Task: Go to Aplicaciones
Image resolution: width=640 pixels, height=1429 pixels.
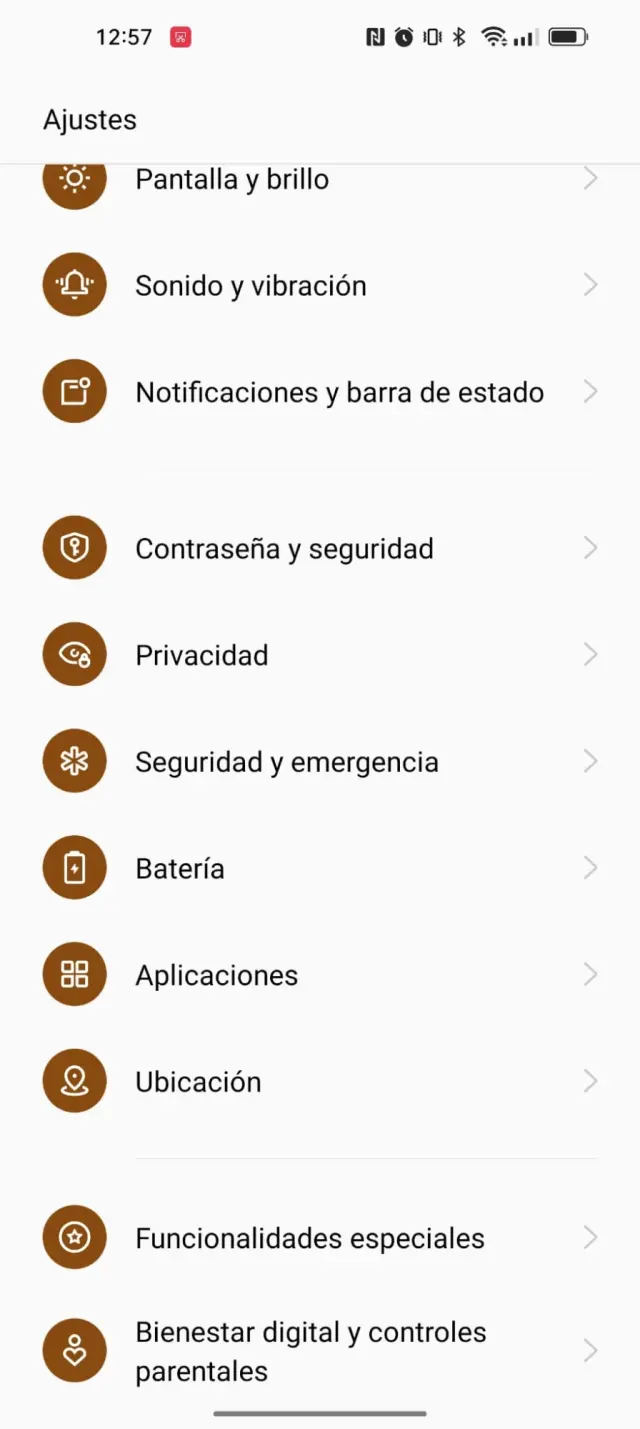Action: click(320, 975)
